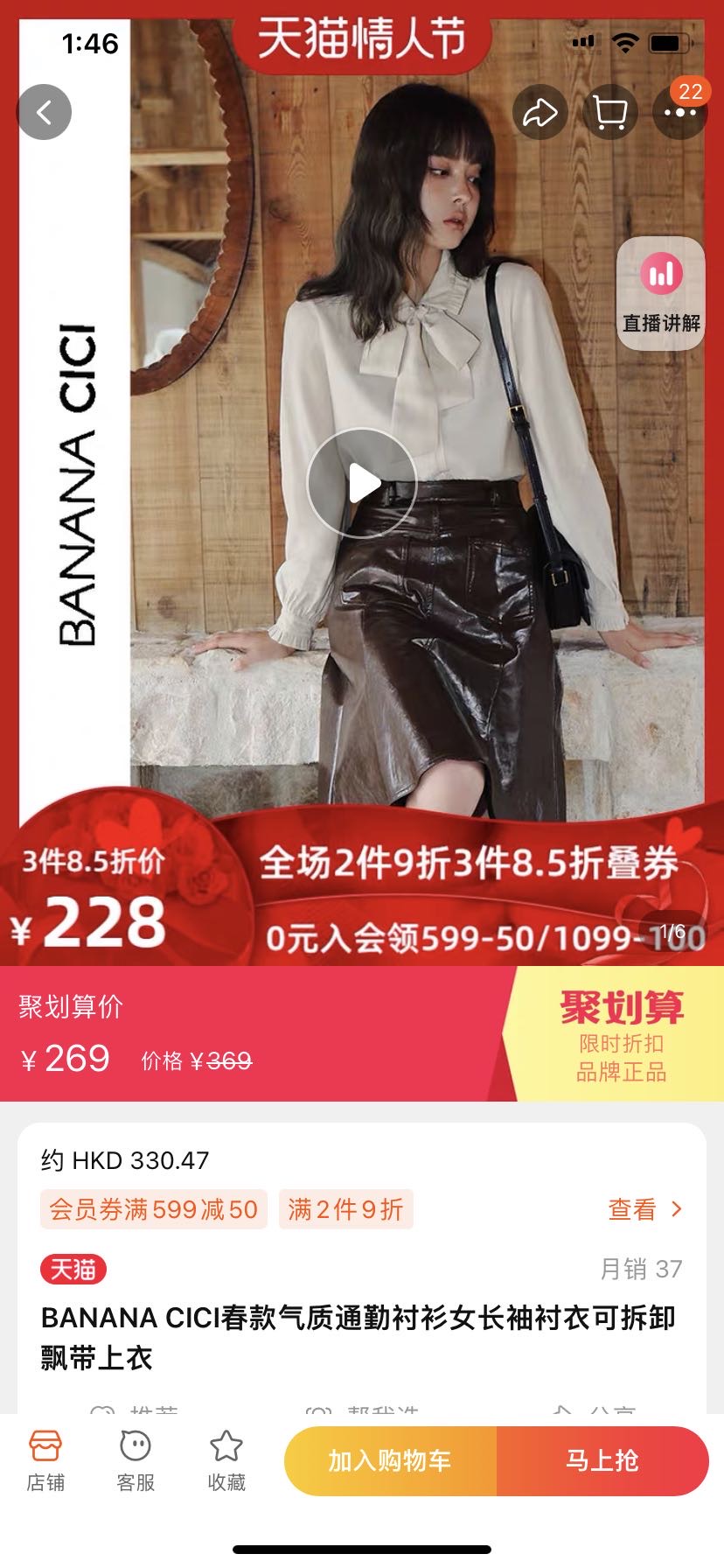Add product to 收藏 favorites
Screen dimensions: 724x1568
[x=226, y=1460]
